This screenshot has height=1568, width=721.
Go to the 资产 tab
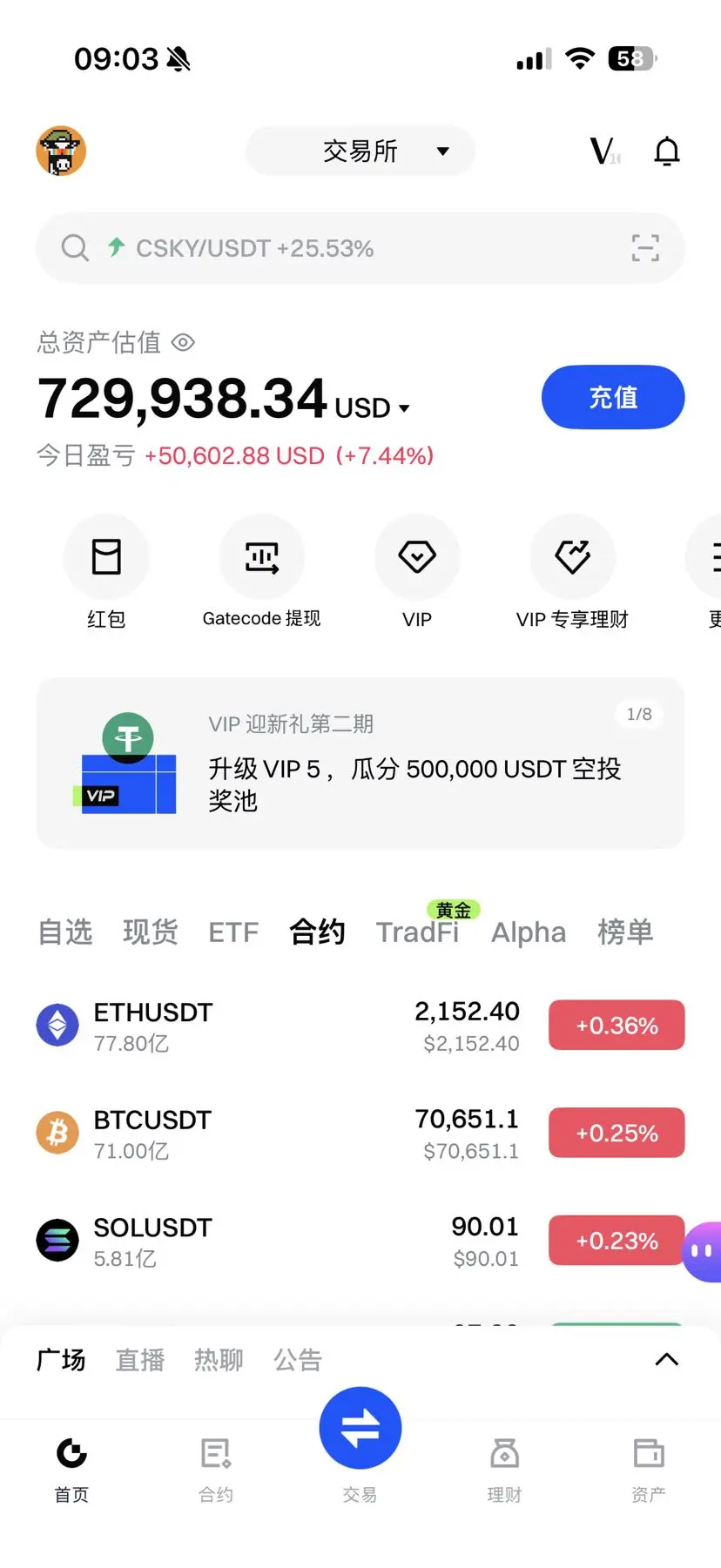[648, 1468]
